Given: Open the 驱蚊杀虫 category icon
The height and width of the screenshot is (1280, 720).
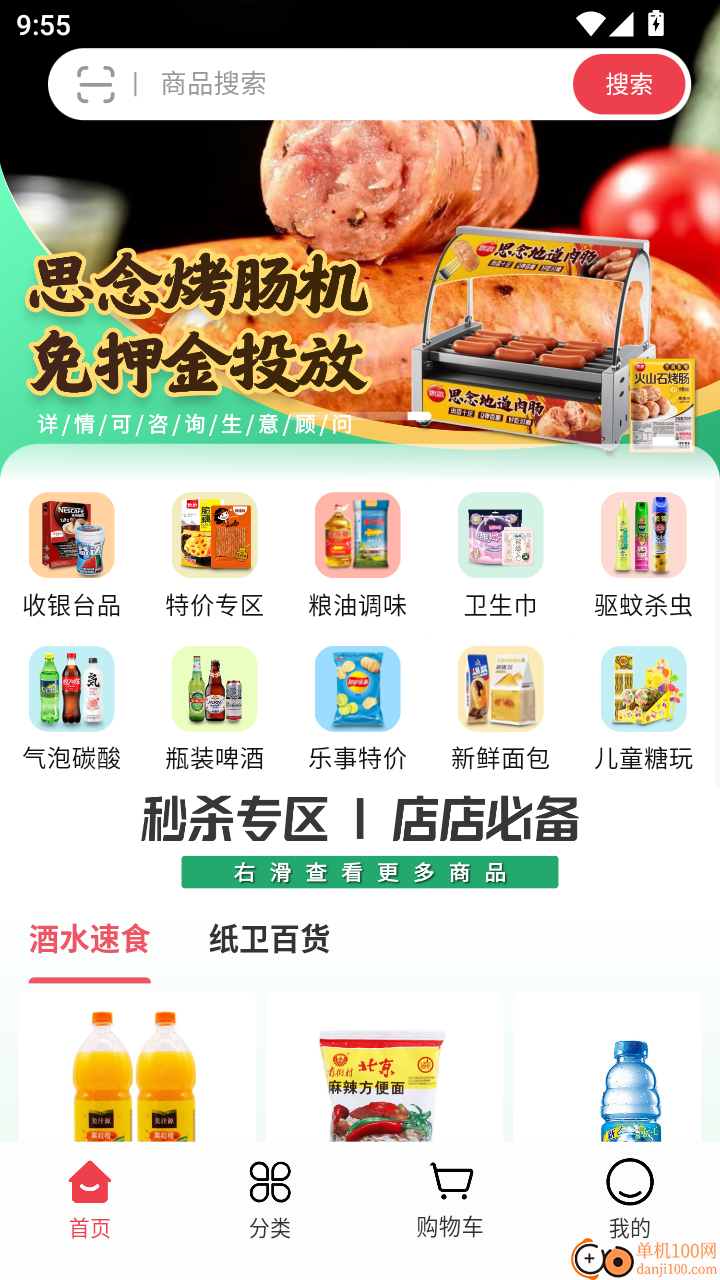Looking at the screenshot, I should 643,535.
